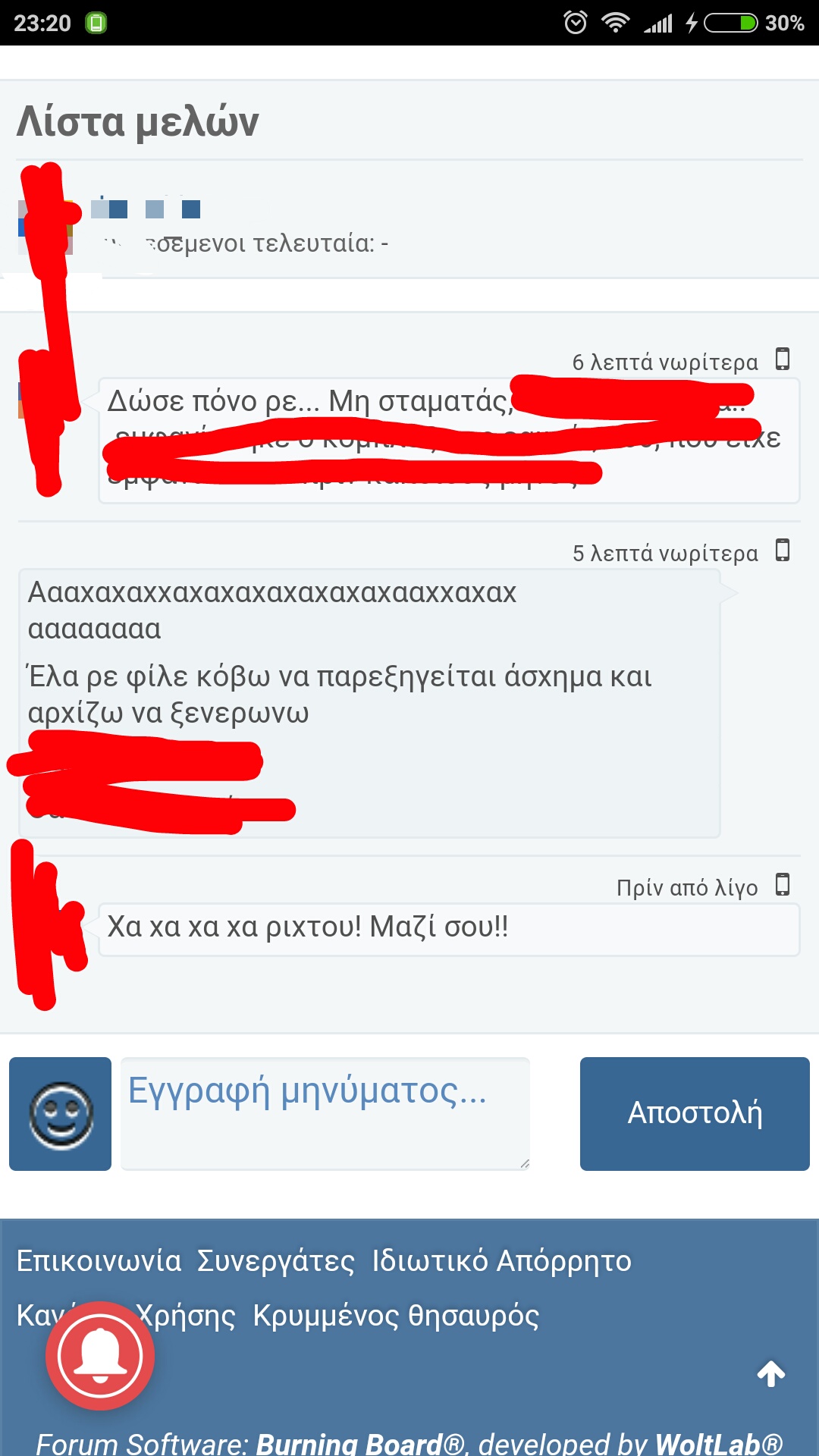The image size is (819, 1456).
Task: Open the smiley emoji picker
Action: 60,1113
